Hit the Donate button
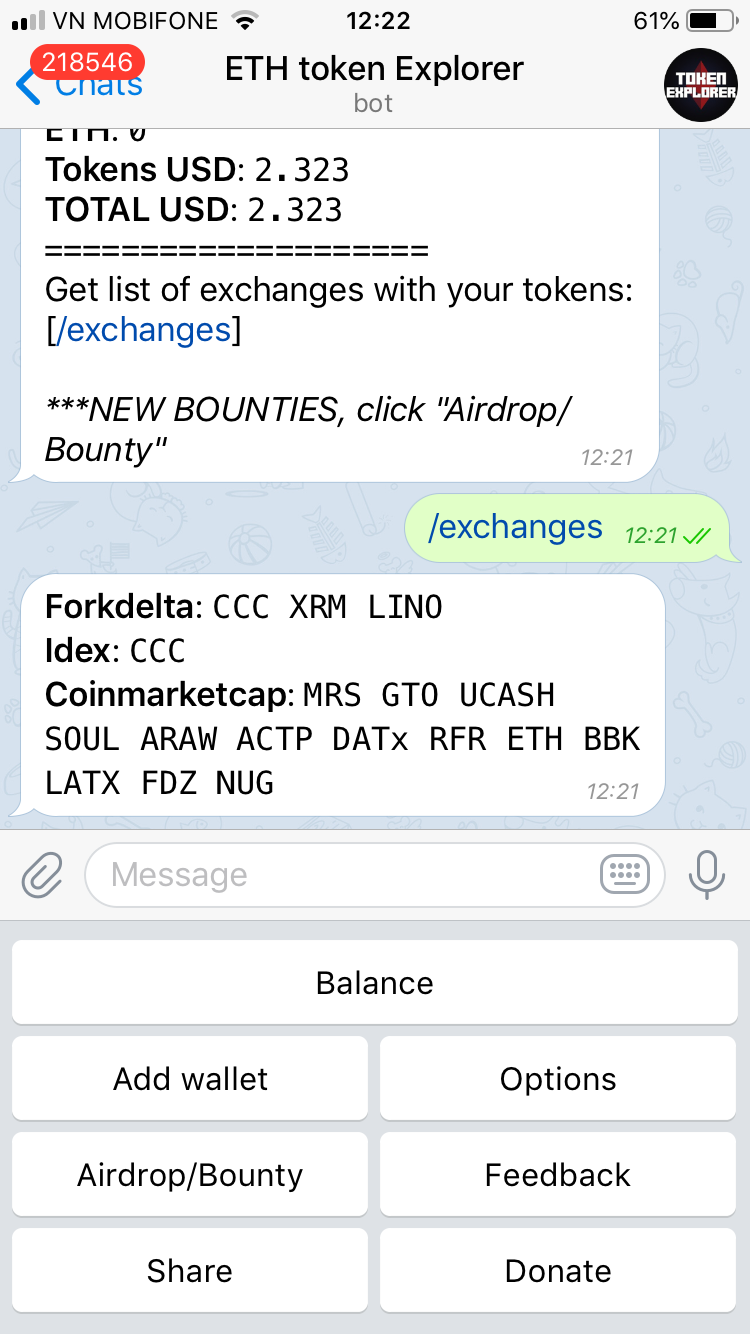This screenshot has width=750, height=1334. click(x=558, y=1271)
